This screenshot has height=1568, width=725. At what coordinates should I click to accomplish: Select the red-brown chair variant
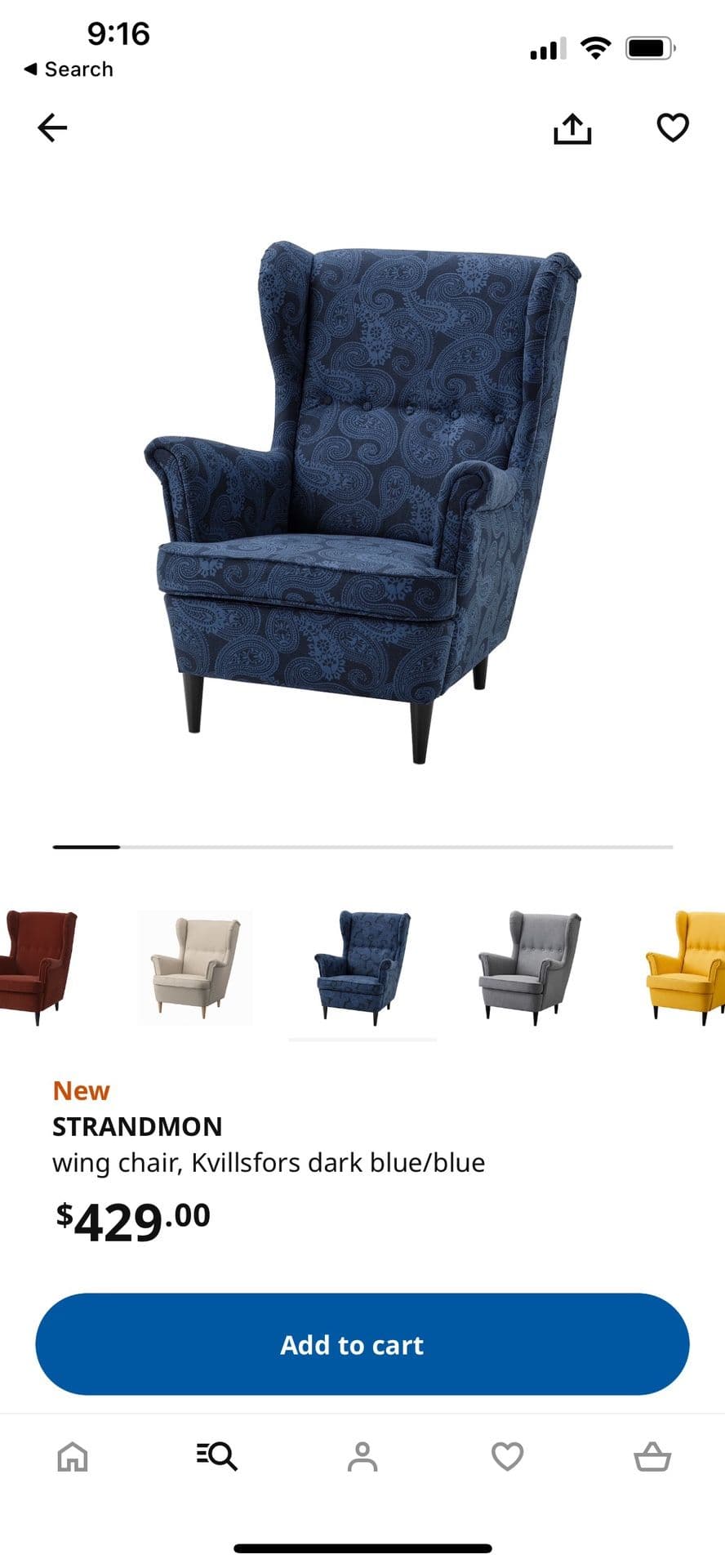point(37,966)
